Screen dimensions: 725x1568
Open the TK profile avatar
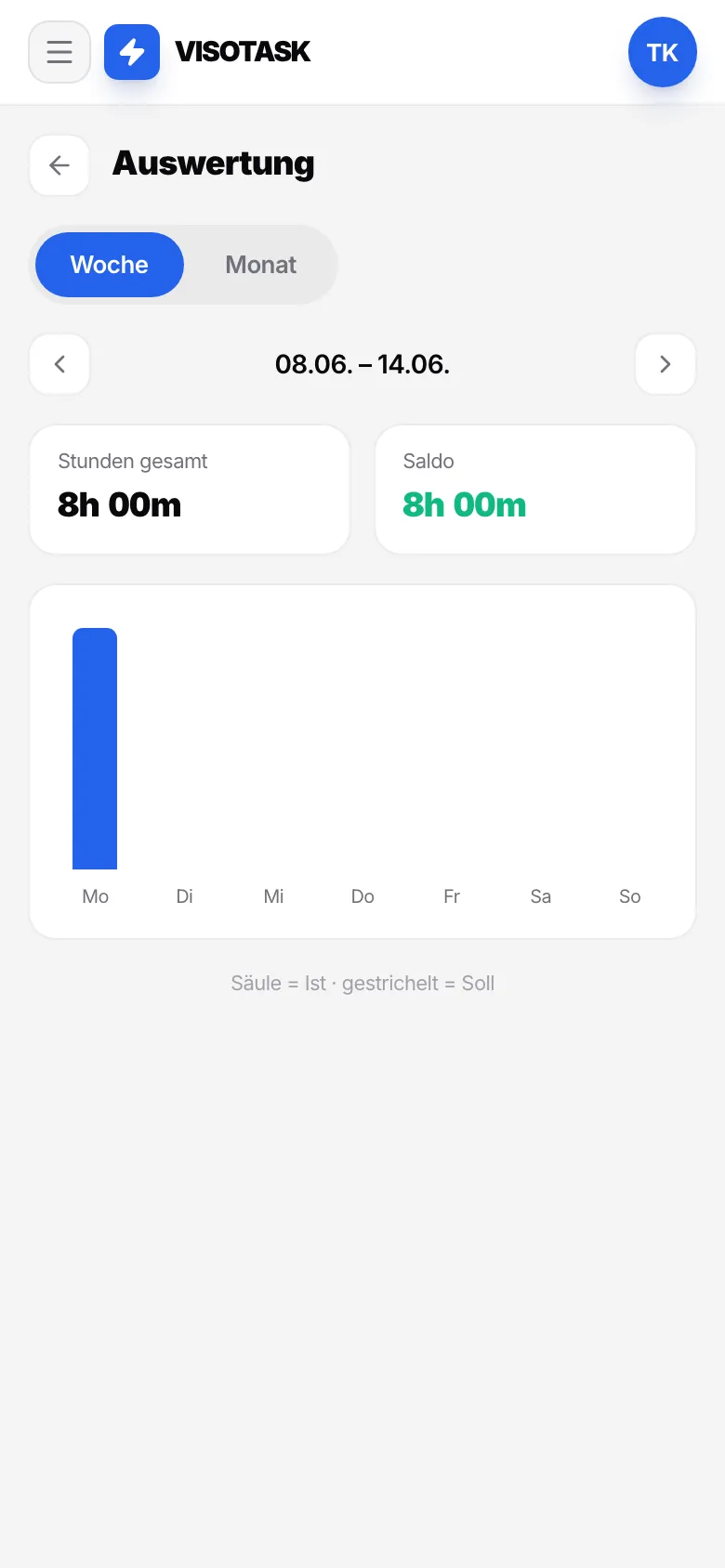663,52
